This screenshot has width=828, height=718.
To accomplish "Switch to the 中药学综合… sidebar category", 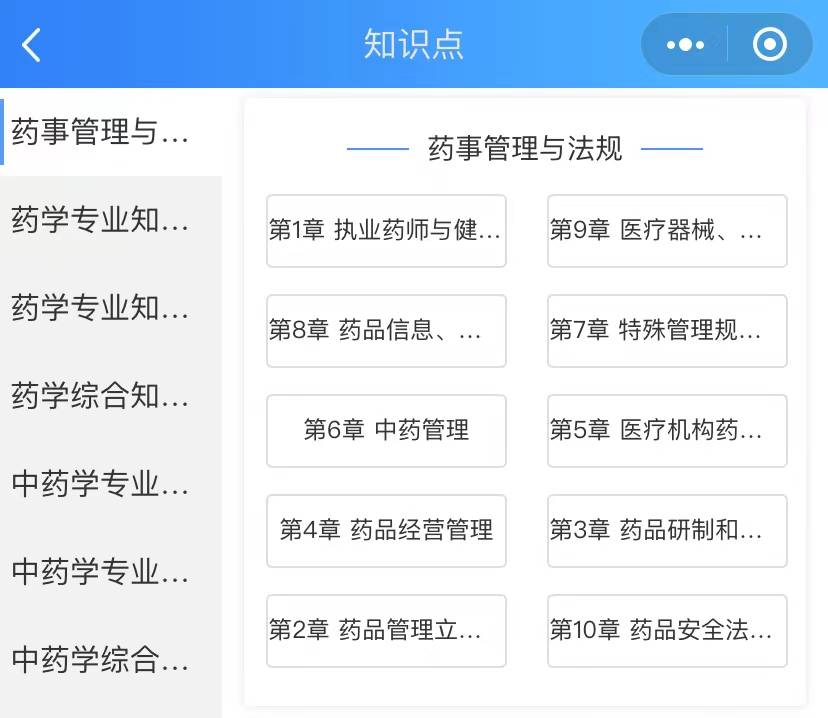I will pos(100,660).
